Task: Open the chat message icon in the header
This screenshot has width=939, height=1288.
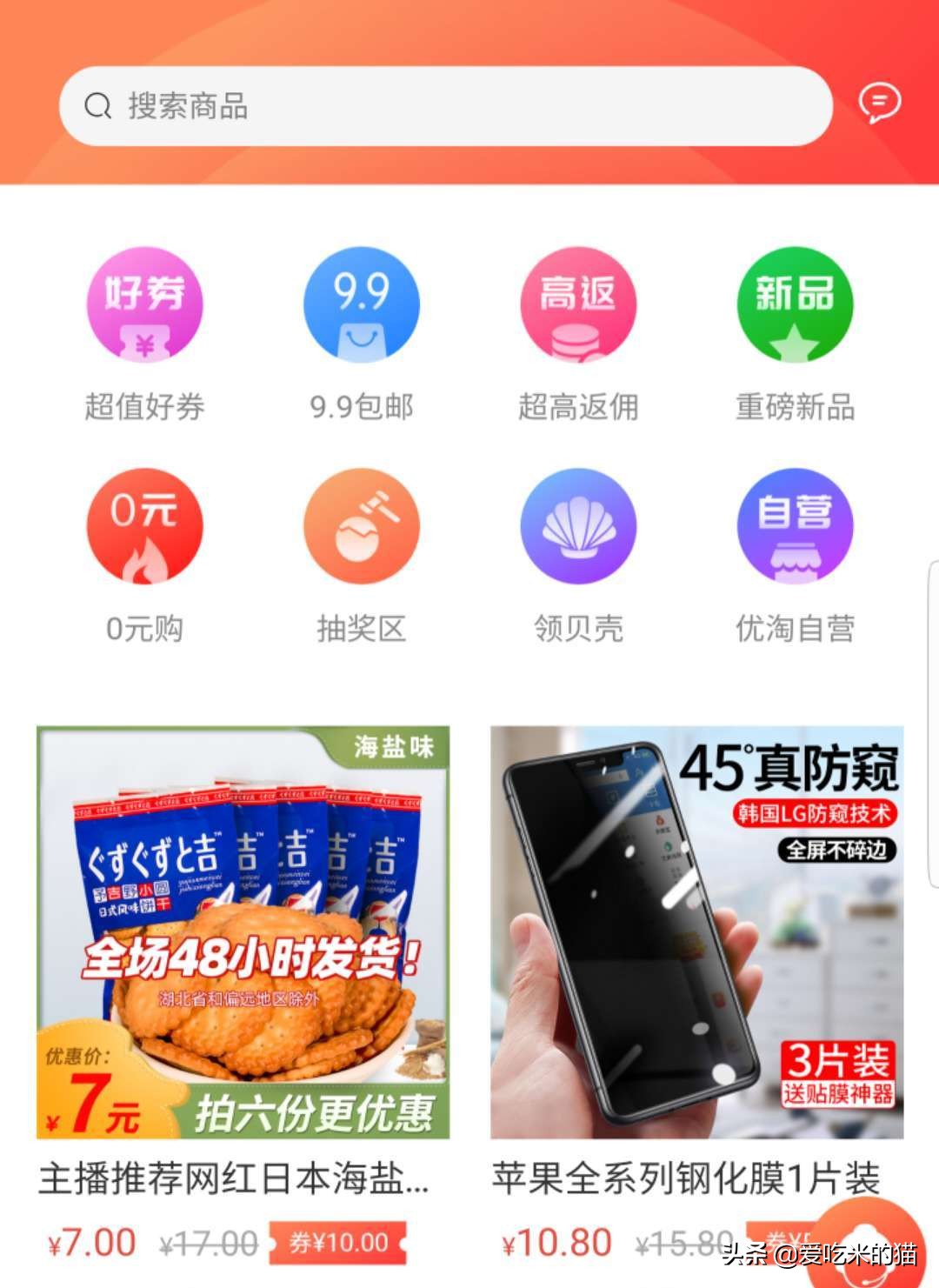Action: click(881, 103)
